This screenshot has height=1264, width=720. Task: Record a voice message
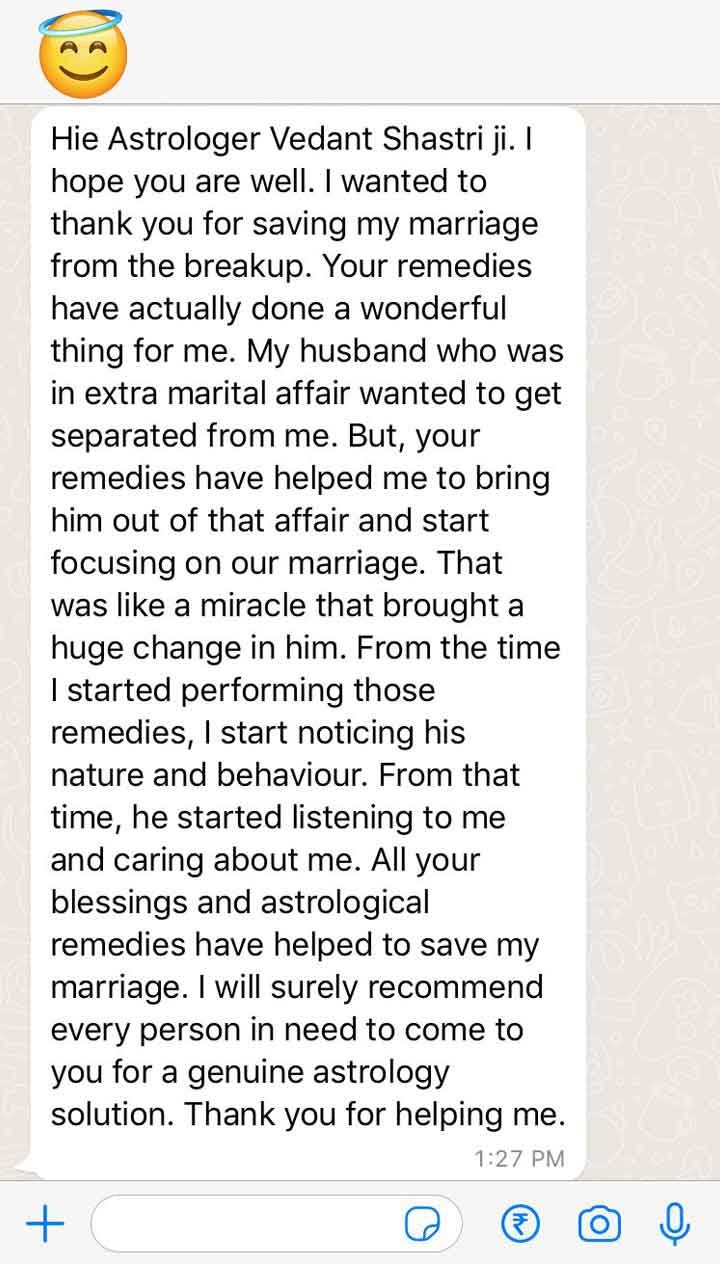(x=675, y=1224)
